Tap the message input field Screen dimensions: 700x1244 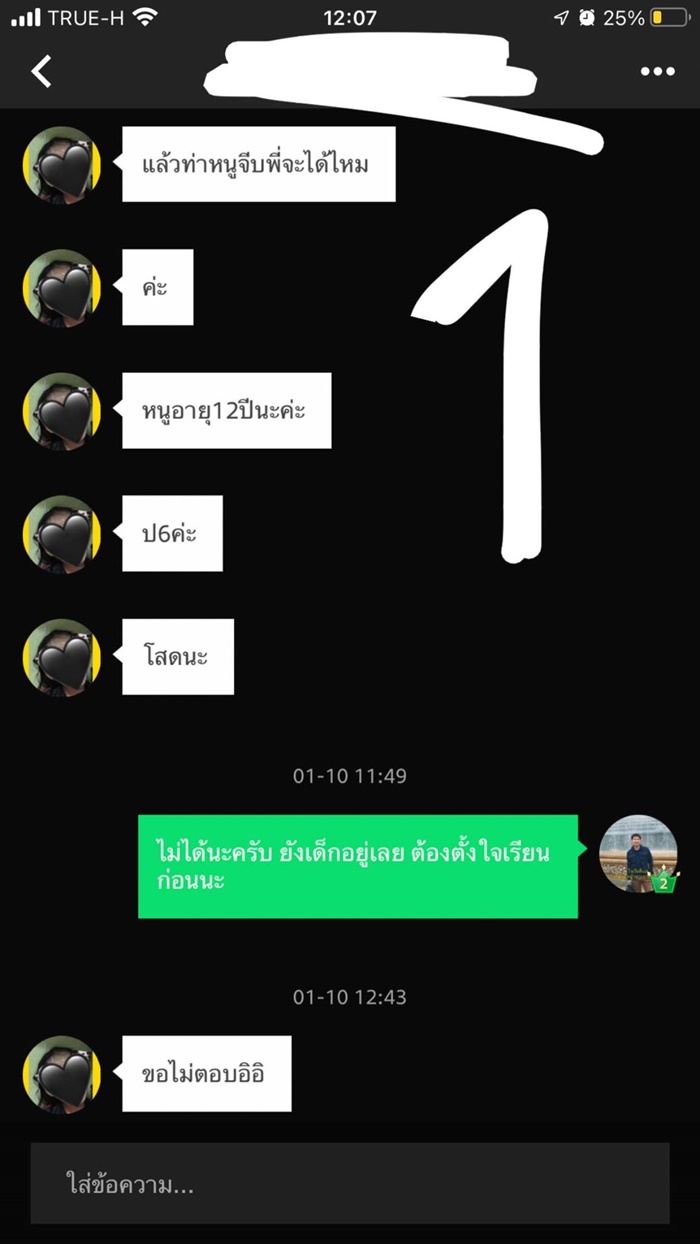pyautogui.click(x=349, y=1185)
